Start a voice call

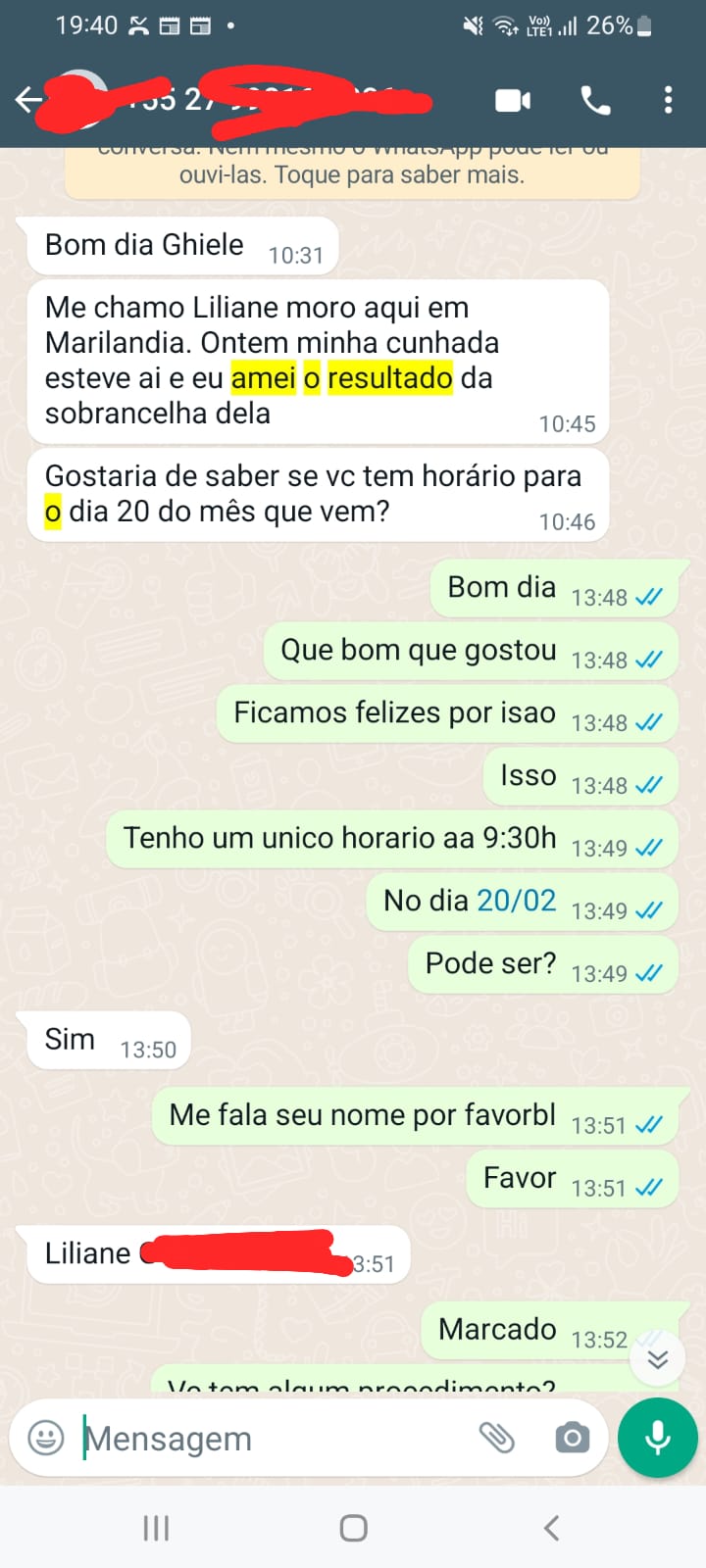(595, 100)
